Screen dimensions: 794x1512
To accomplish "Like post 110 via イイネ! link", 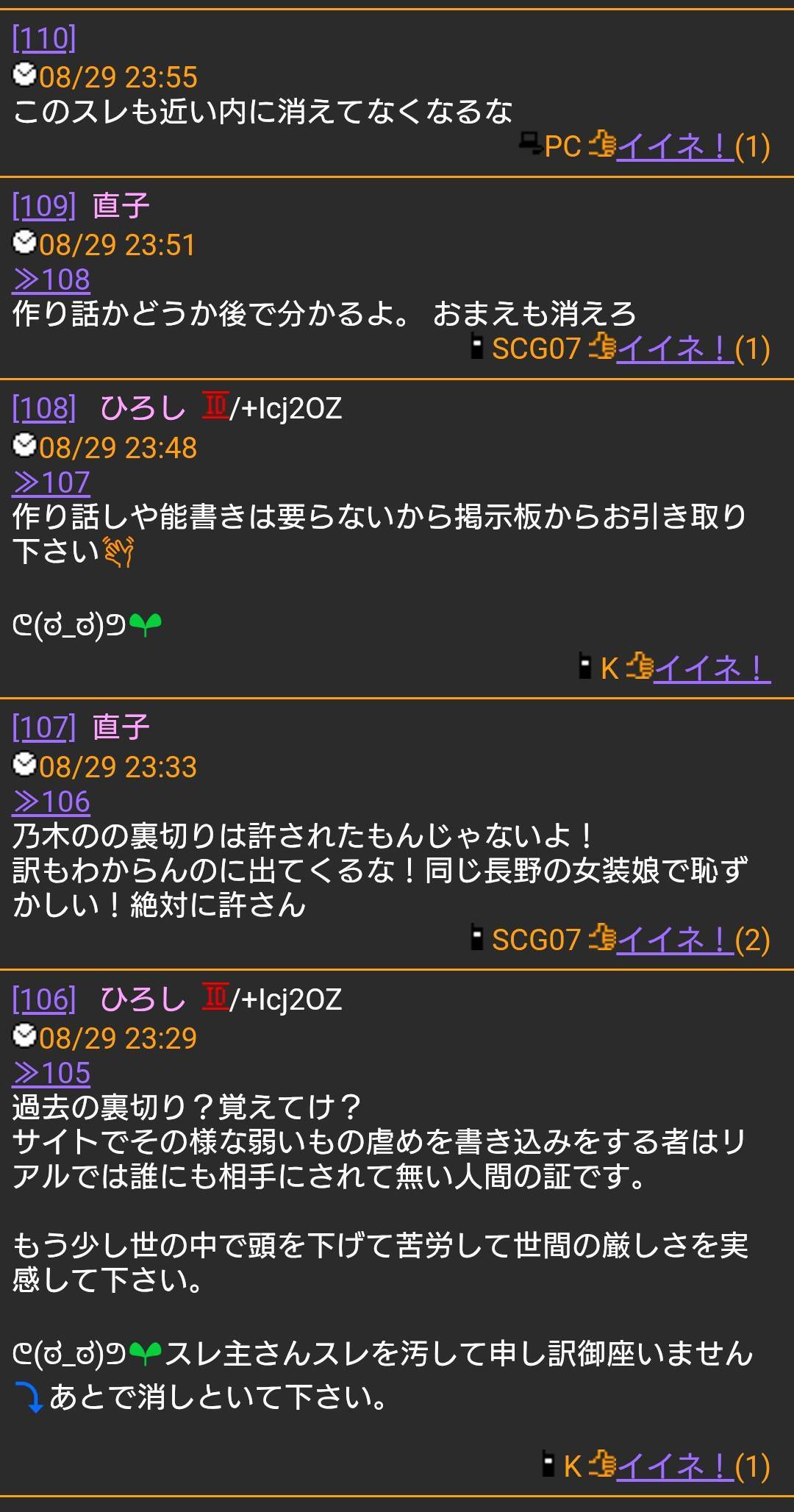I will click(675, 146).
